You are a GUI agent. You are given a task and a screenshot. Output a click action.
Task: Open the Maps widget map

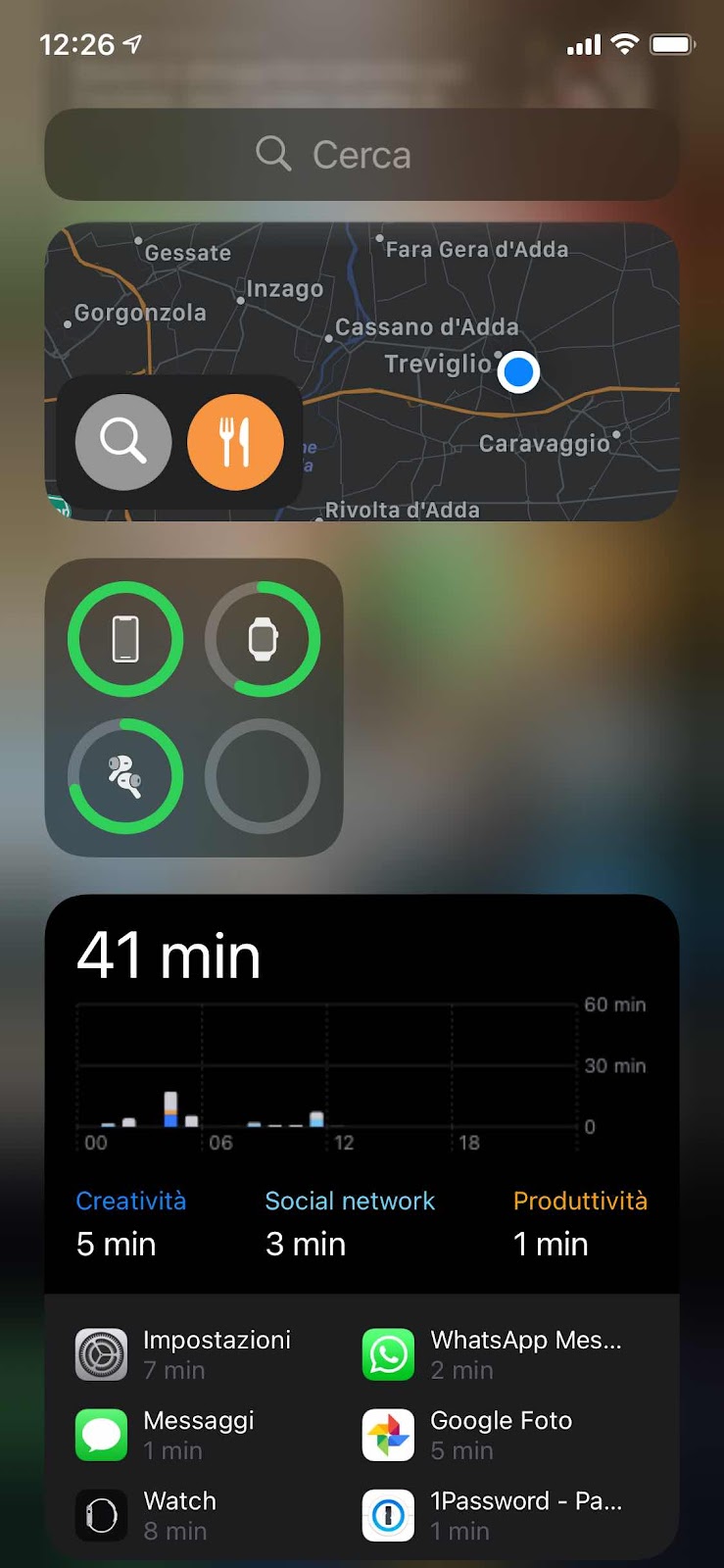(x=490, y=323)
